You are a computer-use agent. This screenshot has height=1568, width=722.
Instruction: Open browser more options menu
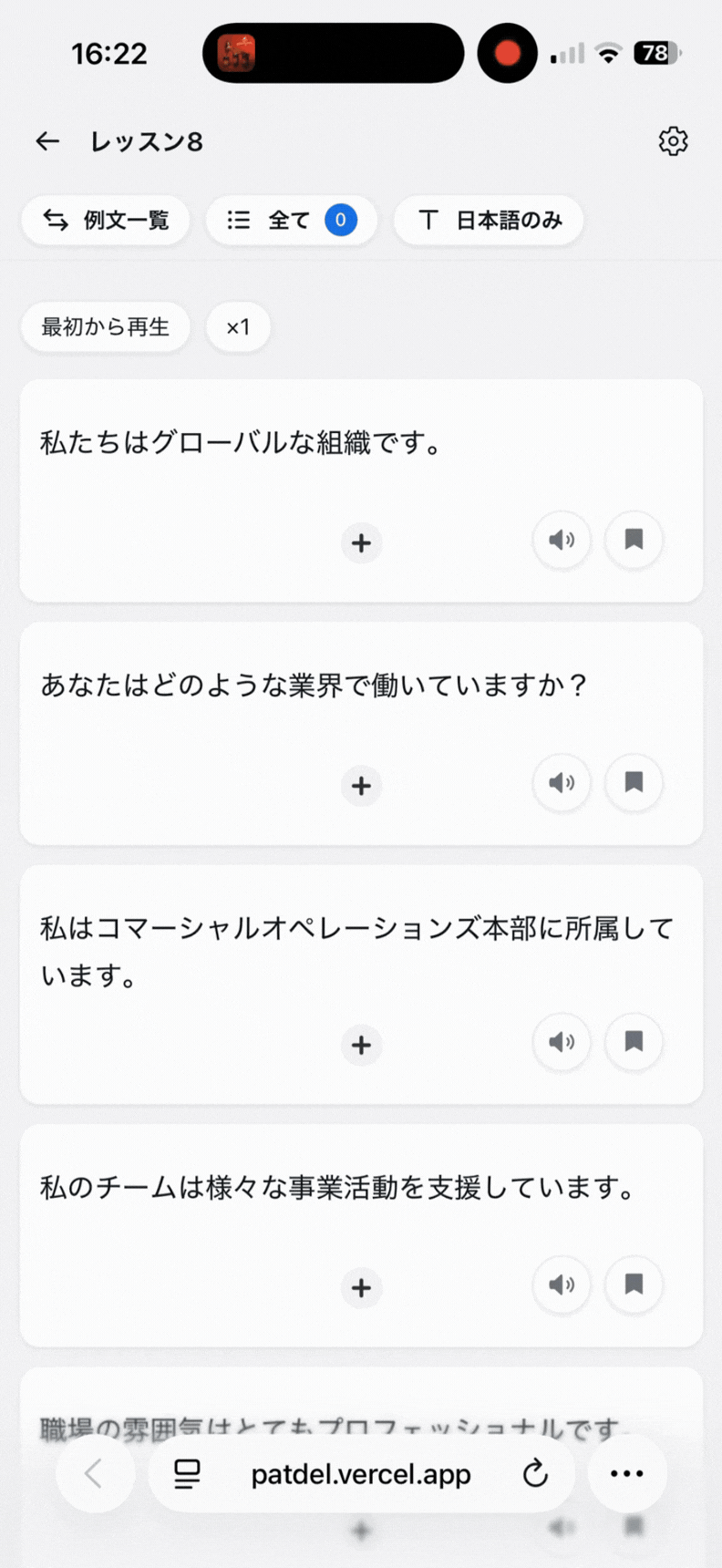[626, 1473]
